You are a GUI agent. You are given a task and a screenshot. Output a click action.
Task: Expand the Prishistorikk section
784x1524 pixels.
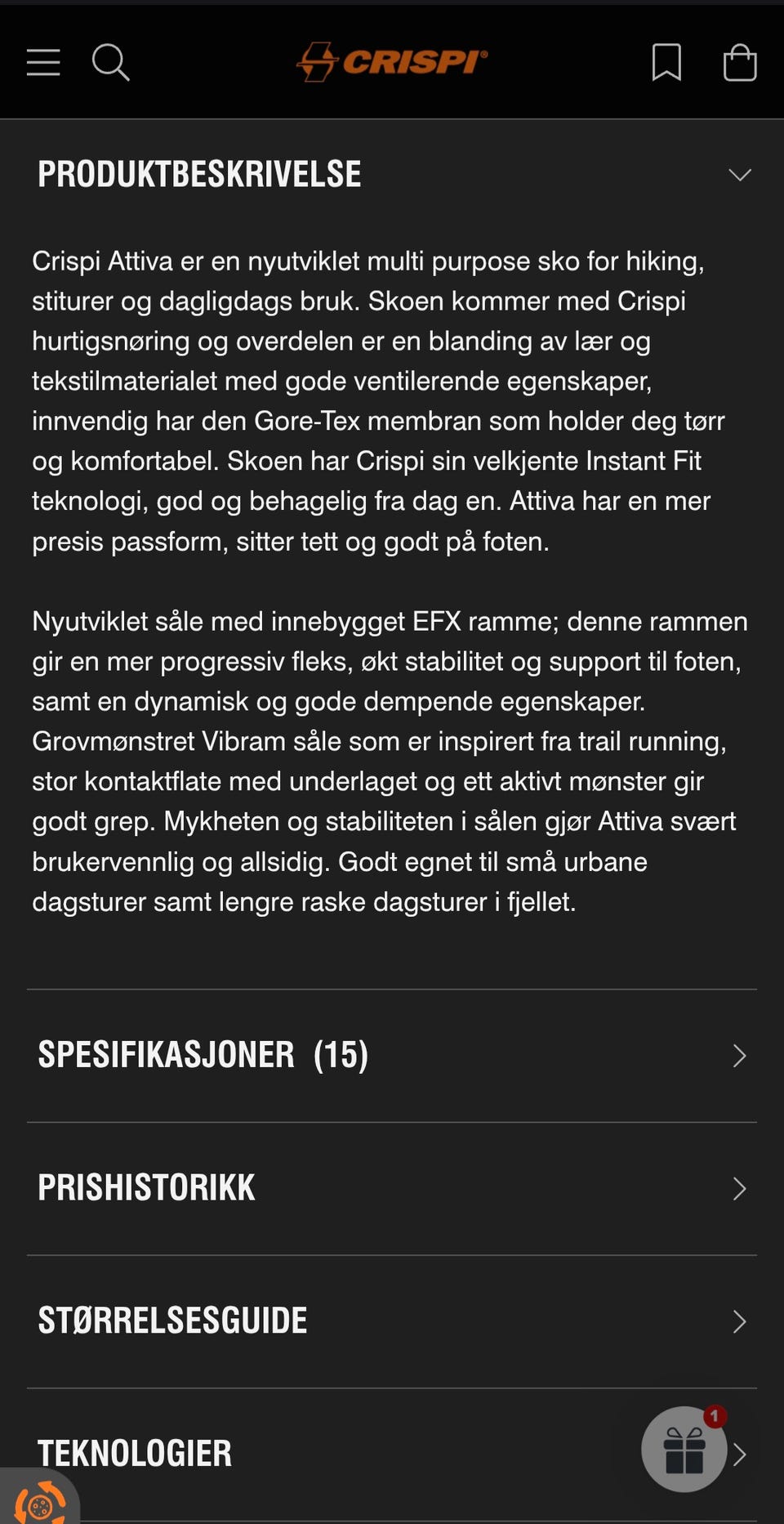(739, 1189)
